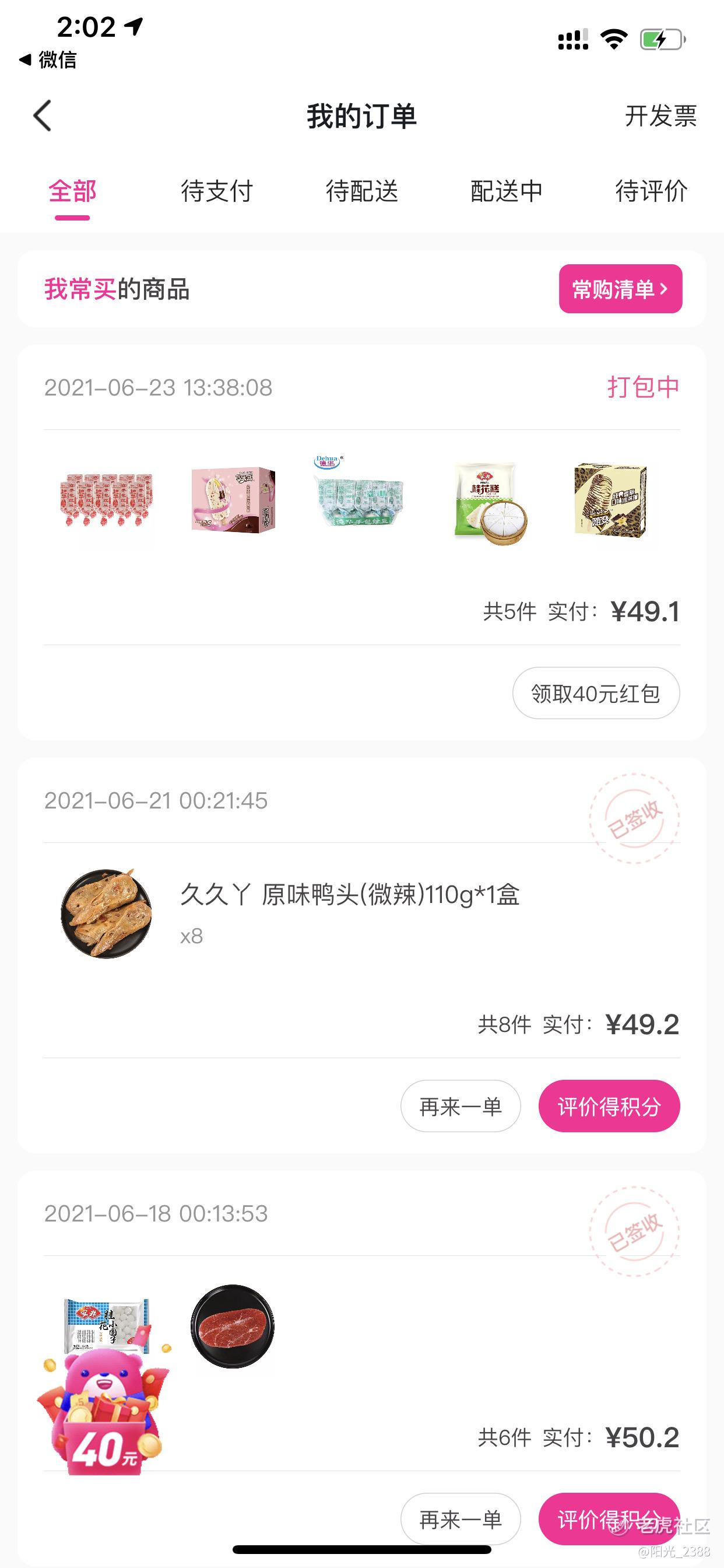Claim the 领取40元红包 coupon
This screenshot has height=1568, width=724.
(x=596, y=694)
